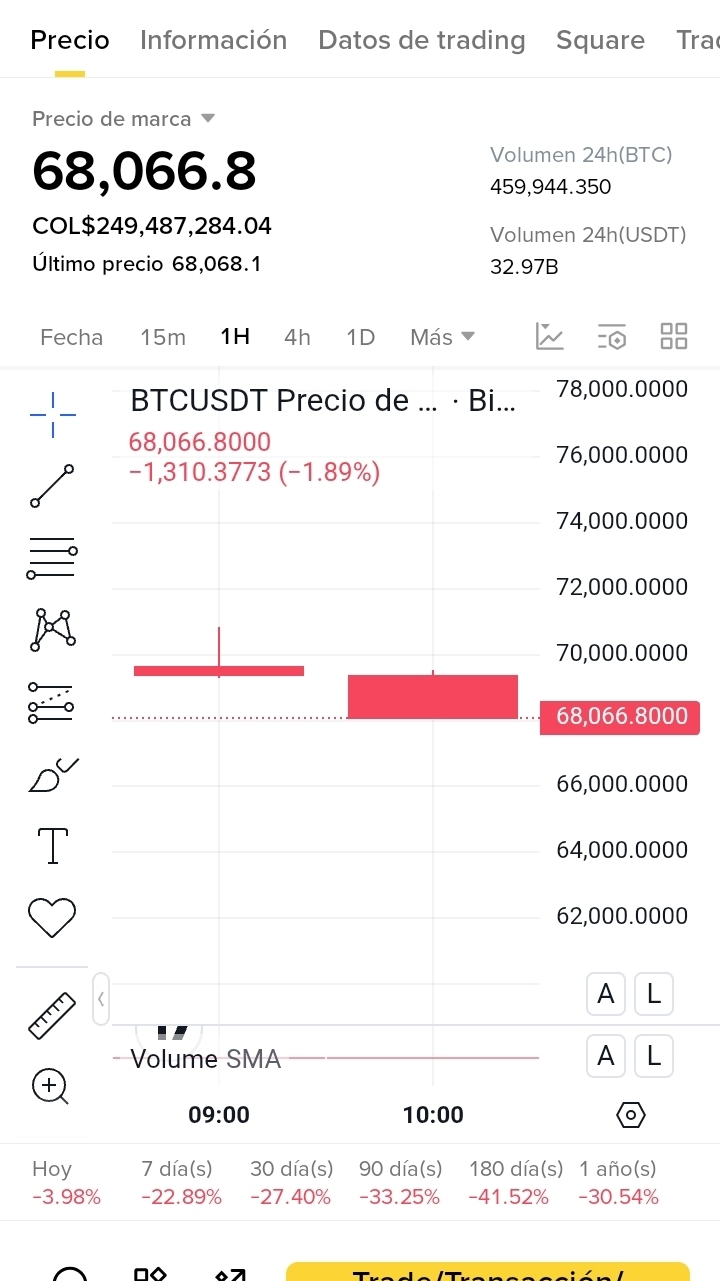
Task: Select the Fecha chart option
Action: pyautogui.click(x=71, y=337)
